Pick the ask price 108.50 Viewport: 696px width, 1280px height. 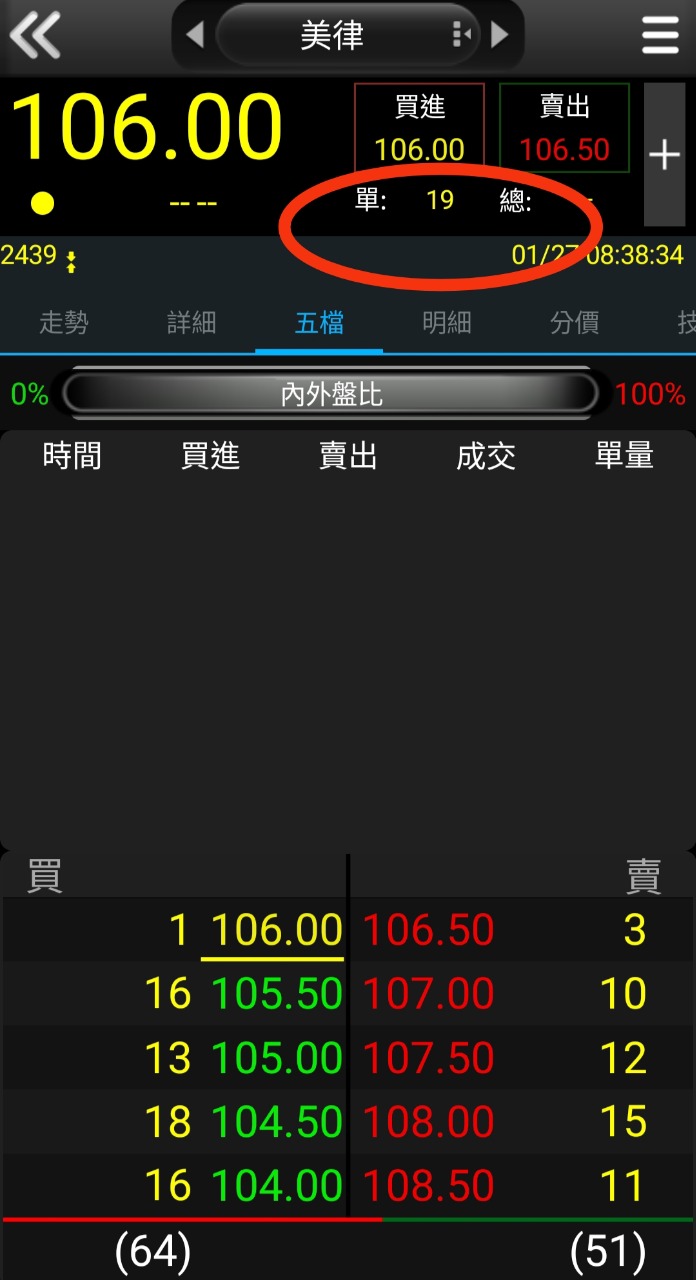pyautogui.click(x=428, y=1186)
